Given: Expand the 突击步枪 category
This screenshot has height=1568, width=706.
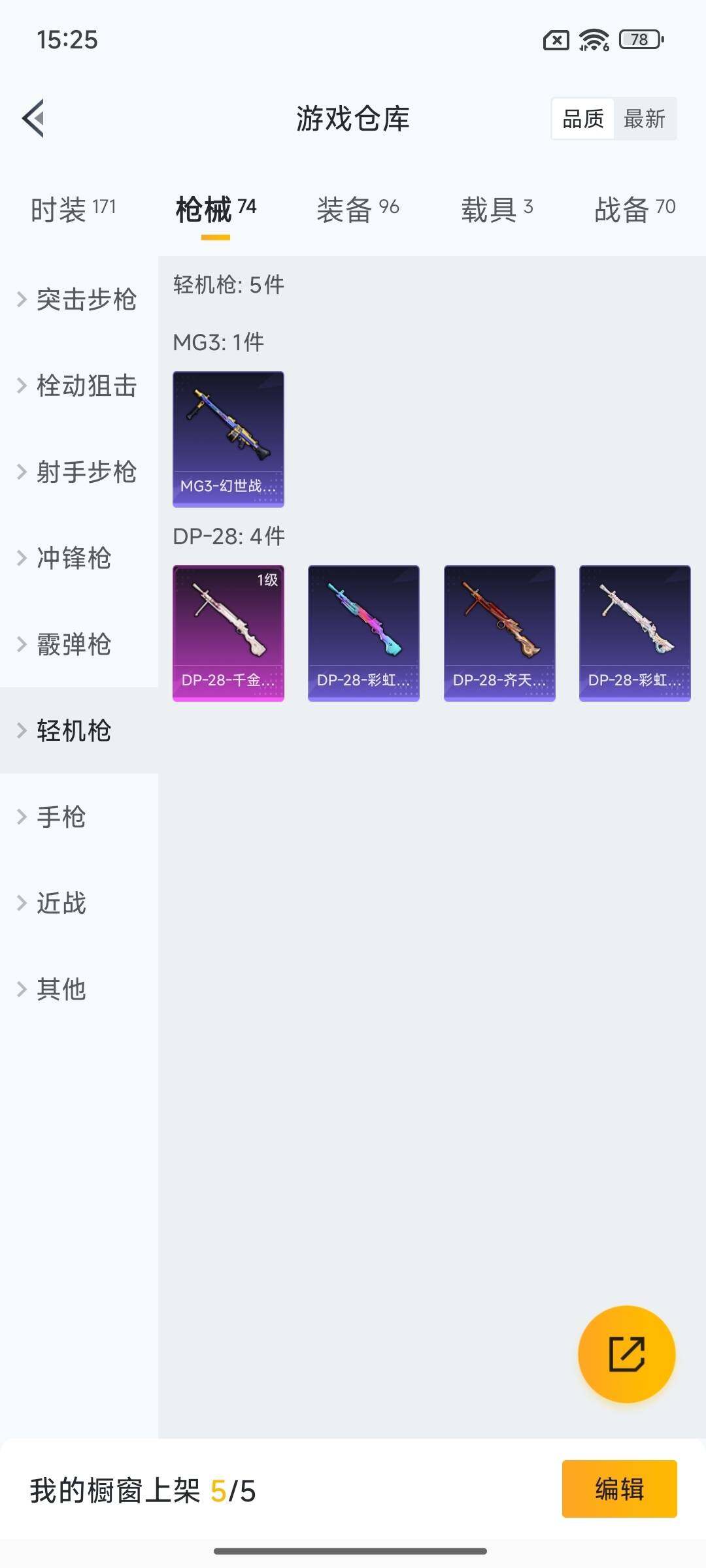Looking at the screenshot, I should click(86, 301).
